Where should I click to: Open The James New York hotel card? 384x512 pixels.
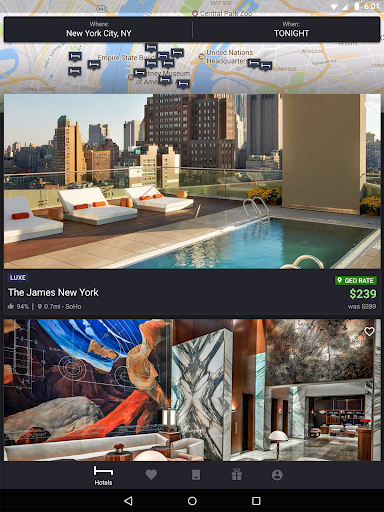coord(192,204)
